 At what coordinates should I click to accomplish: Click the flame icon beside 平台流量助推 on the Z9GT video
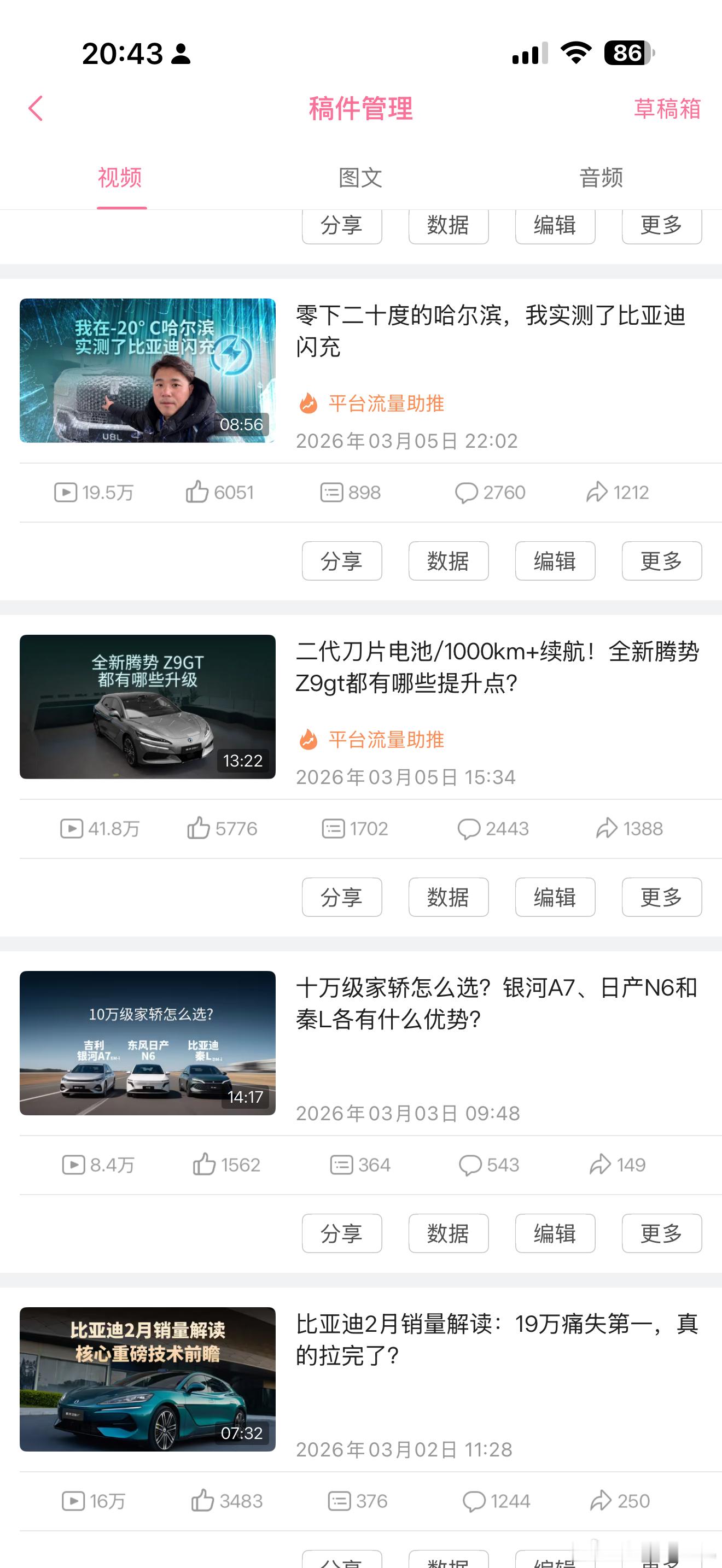(x=308, y=739)
